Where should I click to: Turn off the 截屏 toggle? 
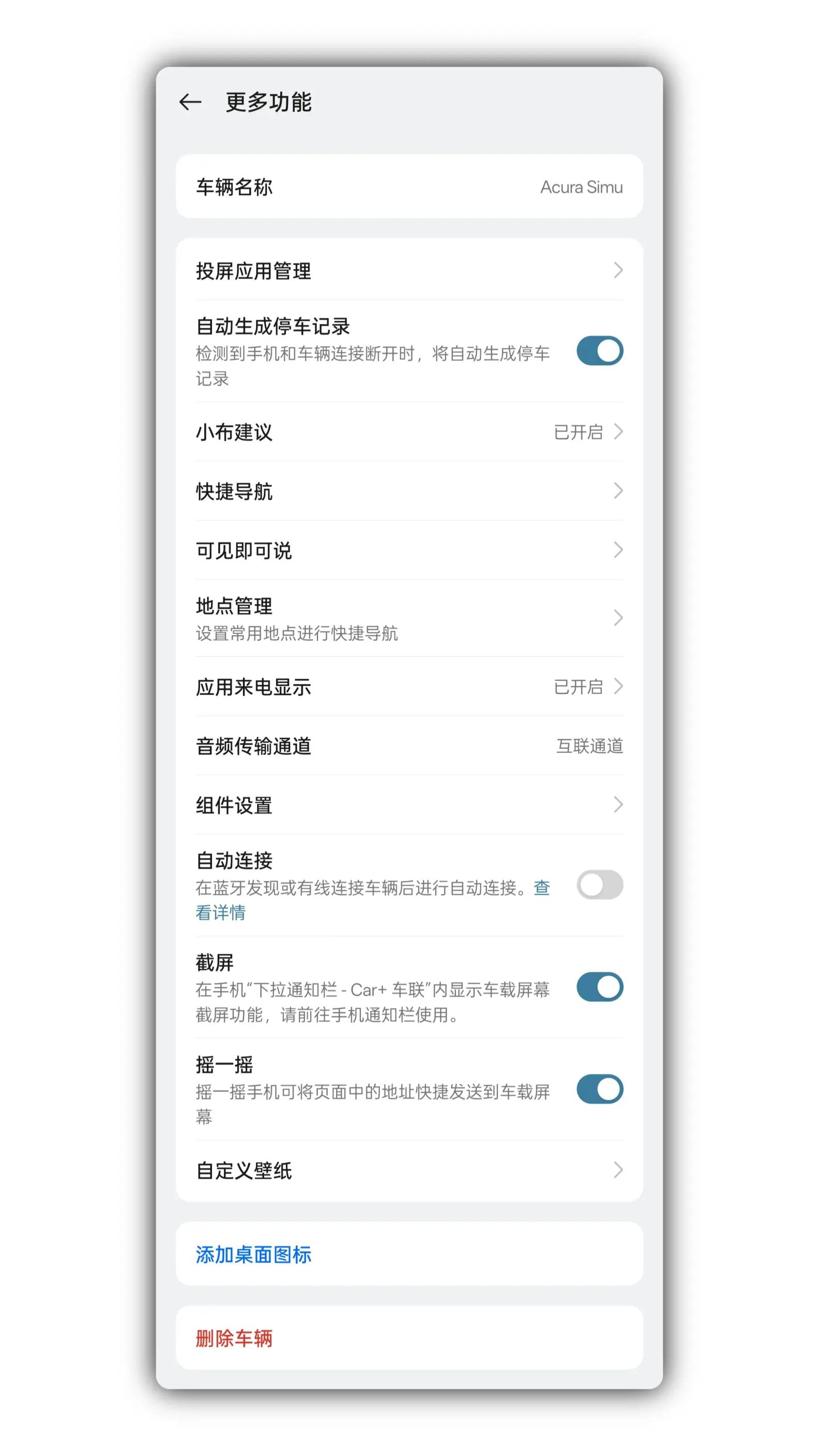click(x=599, y=987)
